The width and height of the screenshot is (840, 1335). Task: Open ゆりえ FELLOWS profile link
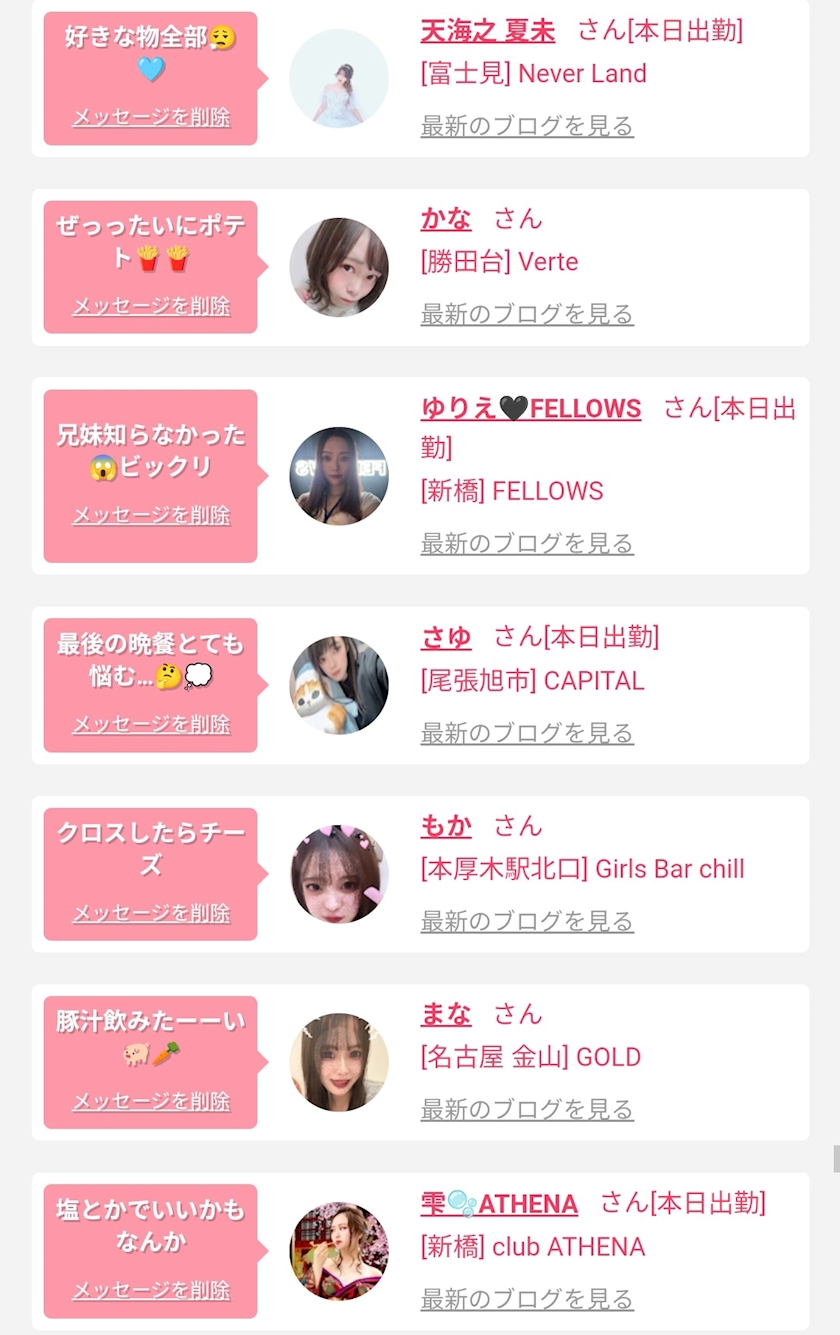tap(530, 408)
